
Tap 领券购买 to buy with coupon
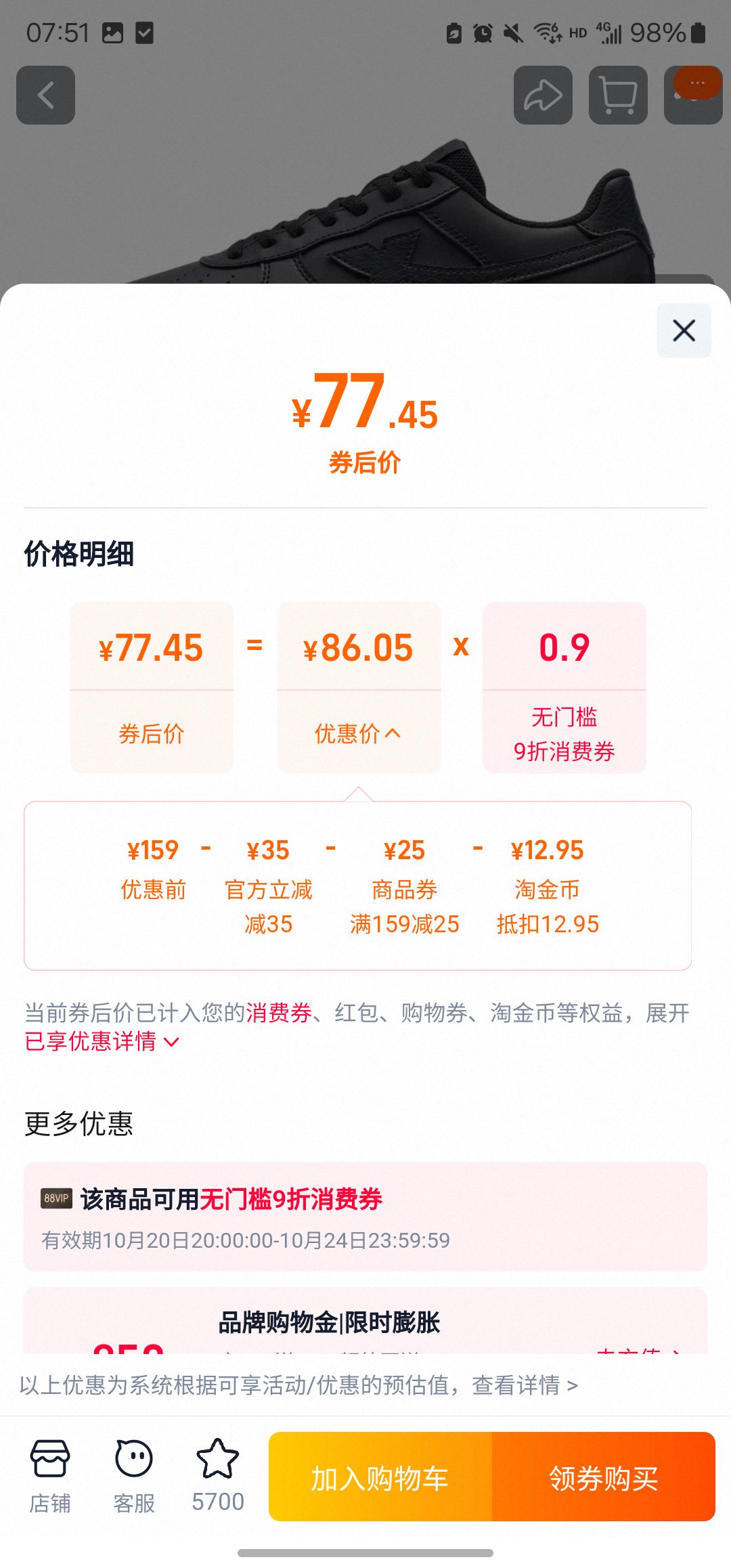click(x=603, y=1478)
